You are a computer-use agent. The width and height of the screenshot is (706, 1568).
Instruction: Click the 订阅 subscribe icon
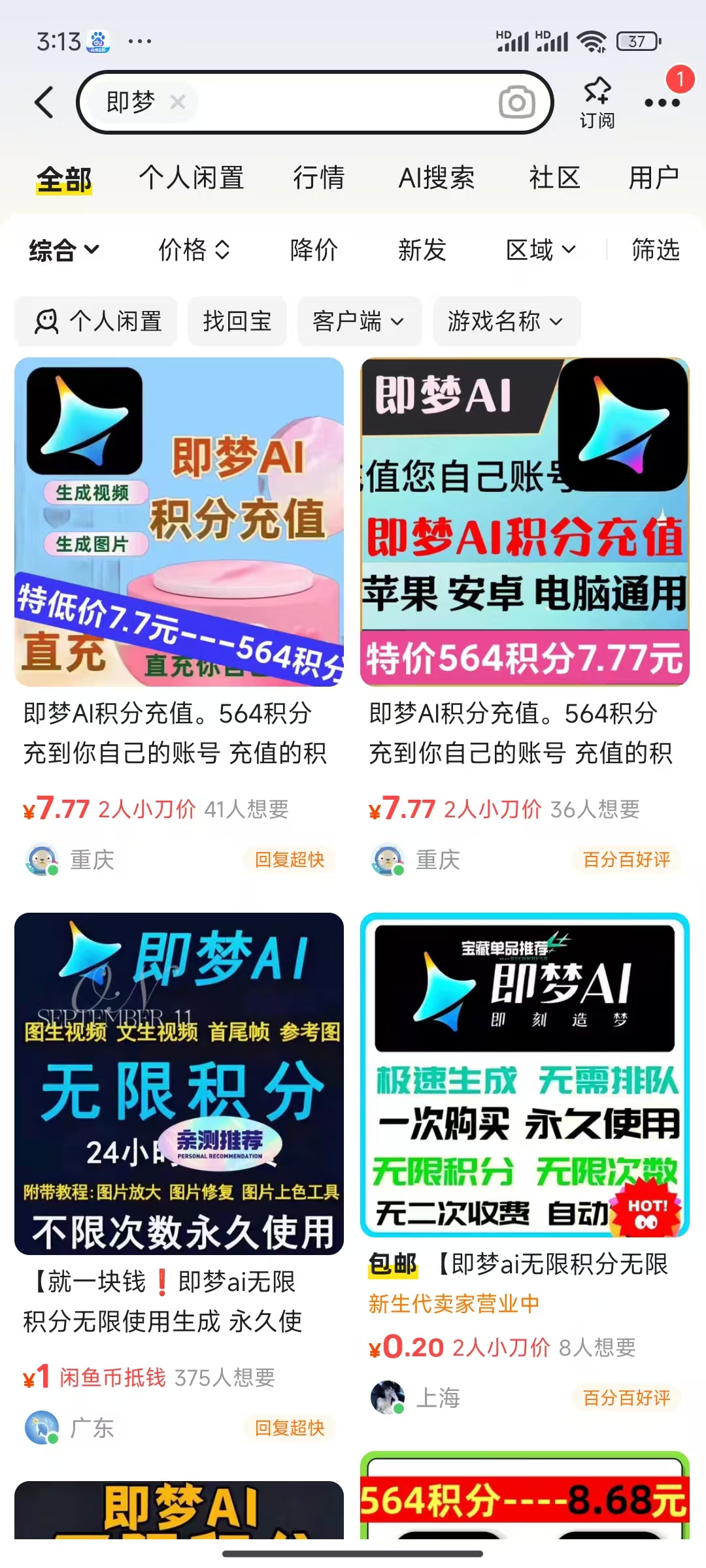[x=597, y=101]
